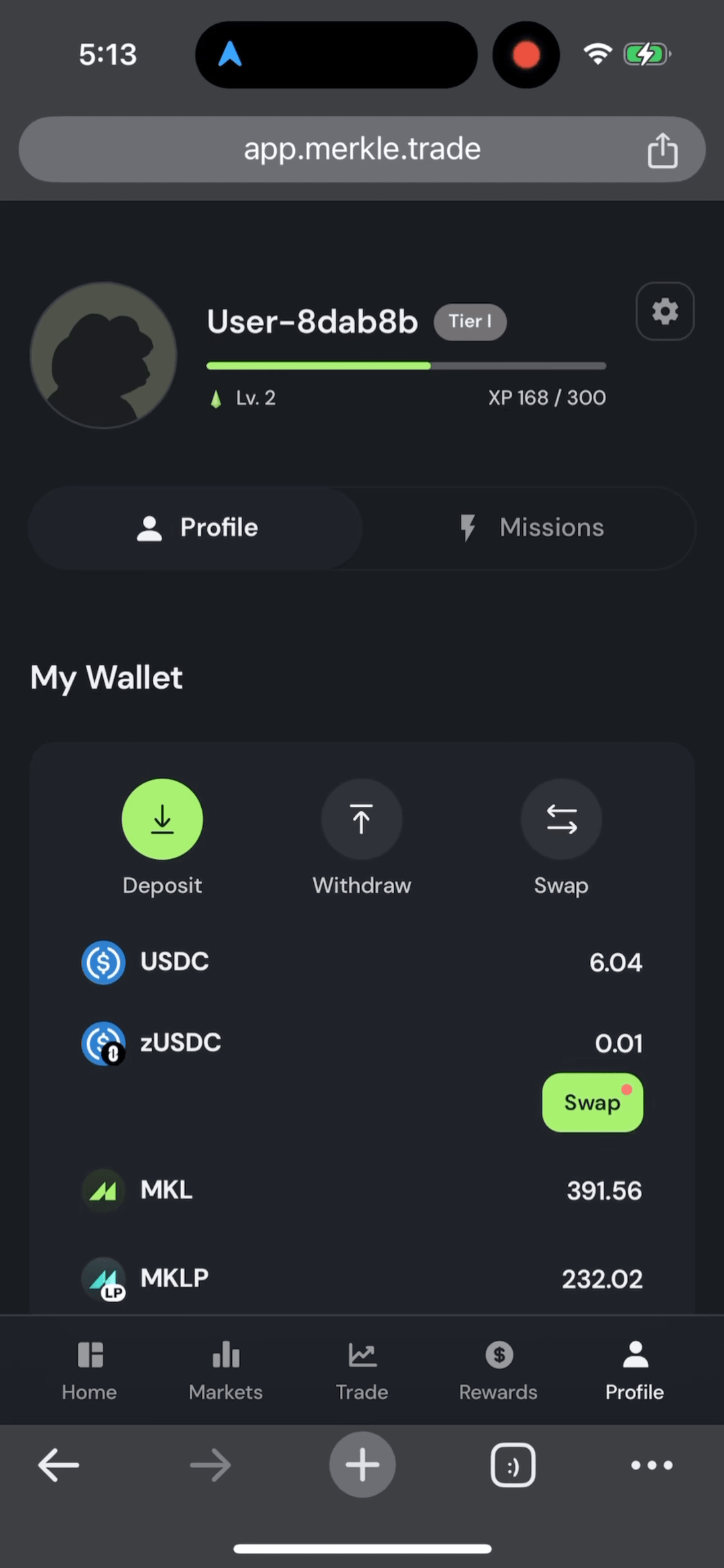Tap the app.merkle.trade address bar
Viewport: 724px width, 1568px height.
click(362, 149)
